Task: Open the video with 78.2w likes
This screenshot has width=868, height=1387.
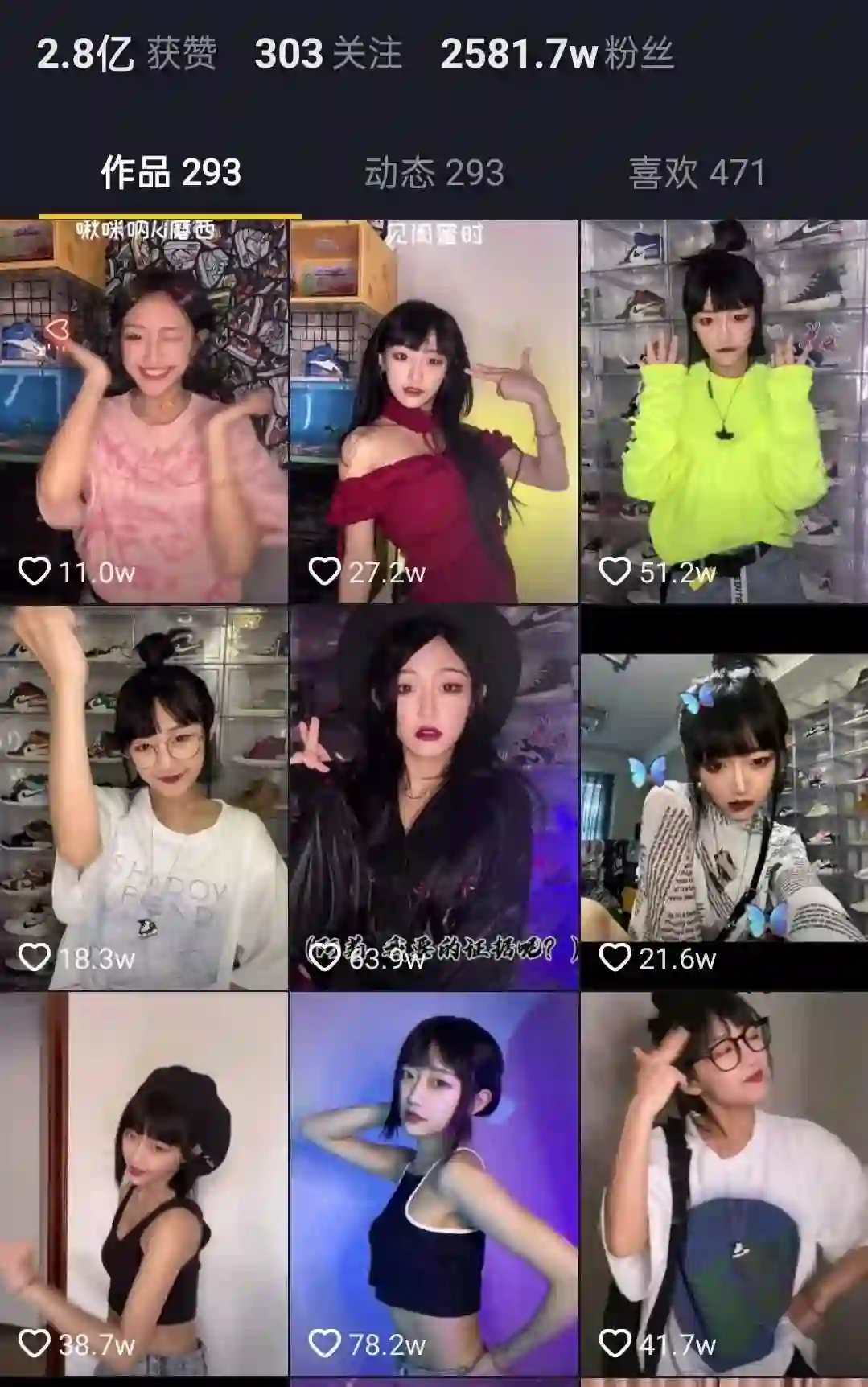Action: pos(434,1183)
